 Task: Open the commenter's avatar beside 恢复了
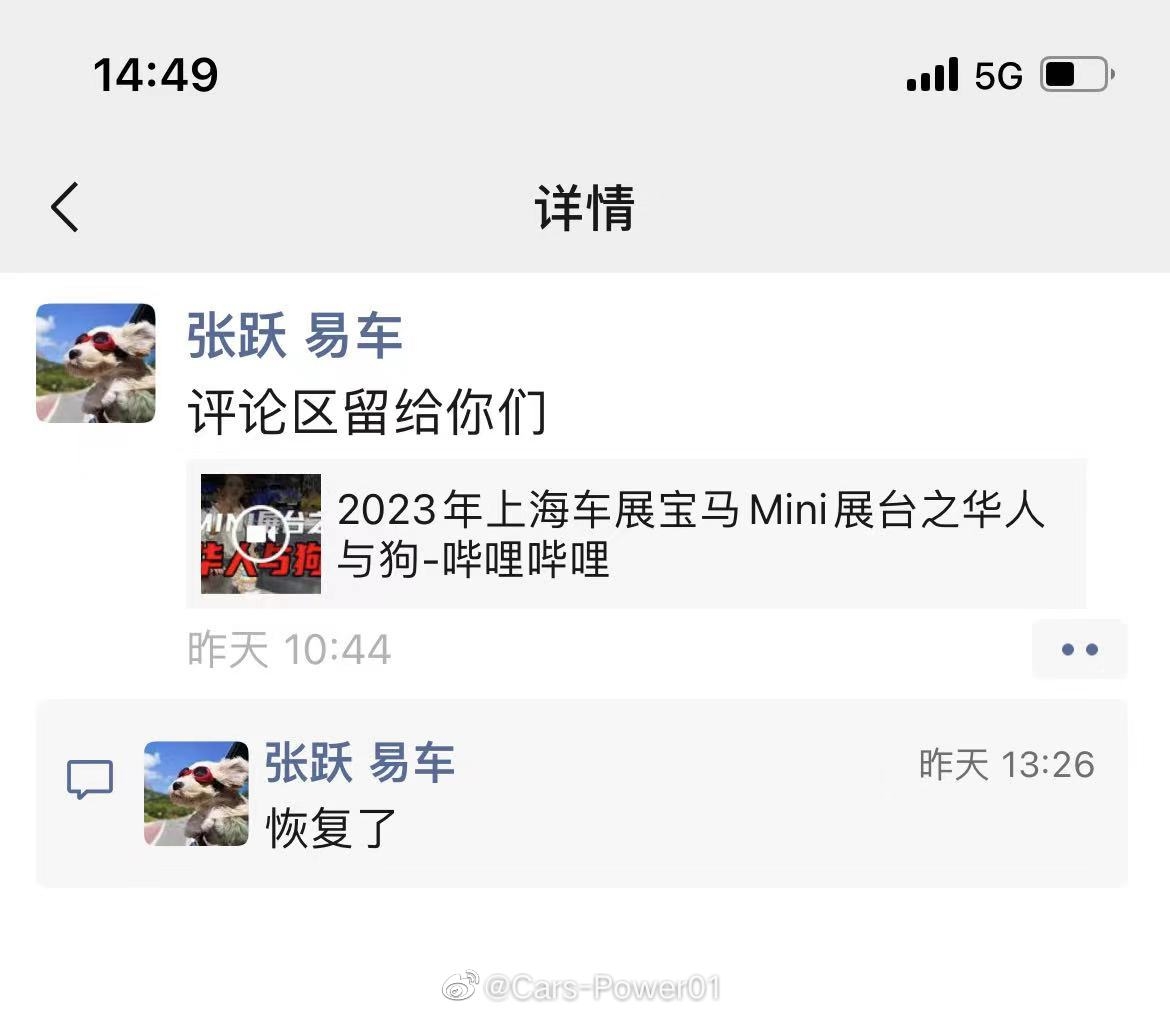196,794
